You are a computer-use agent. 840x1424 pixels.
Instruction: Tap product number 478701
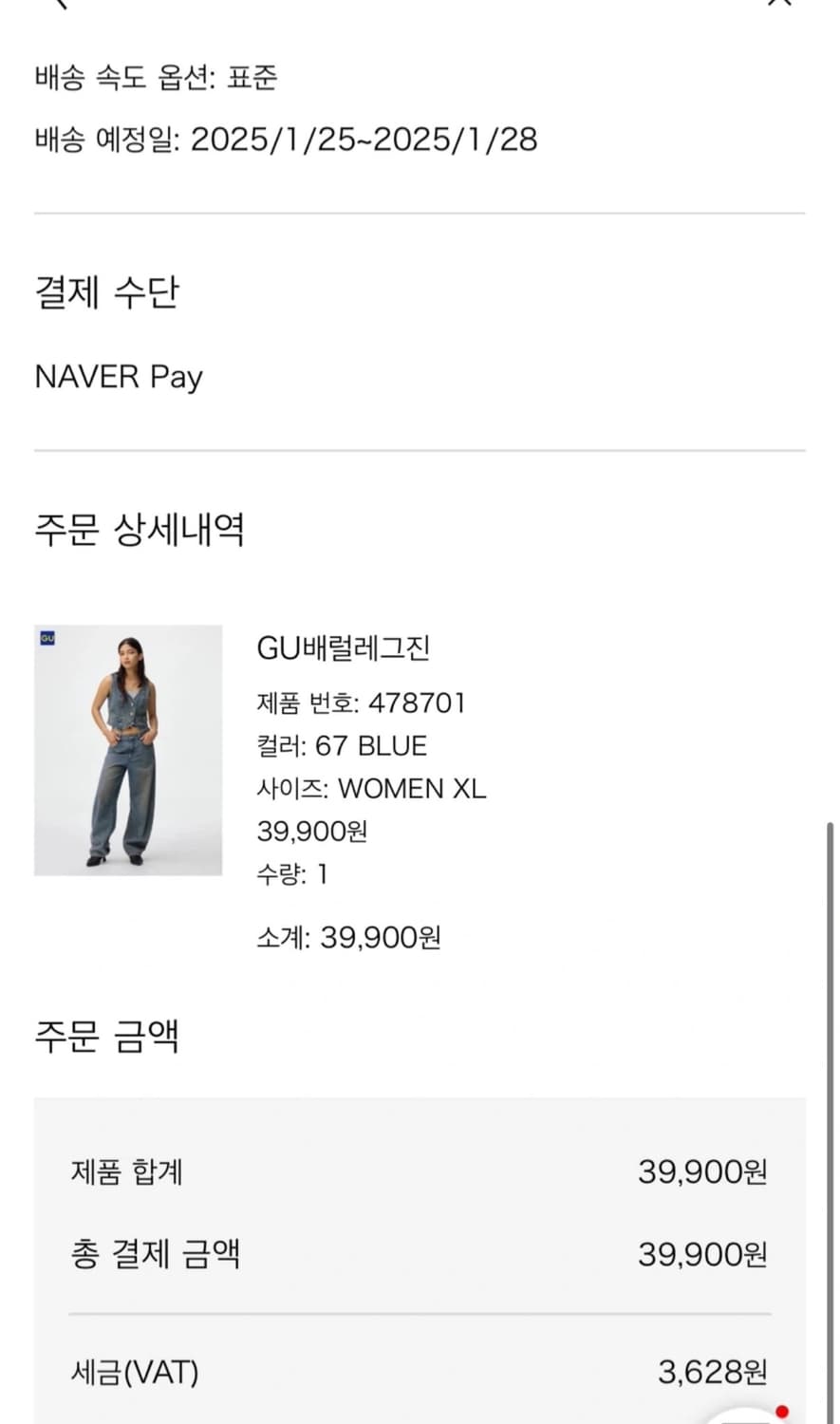363,703
